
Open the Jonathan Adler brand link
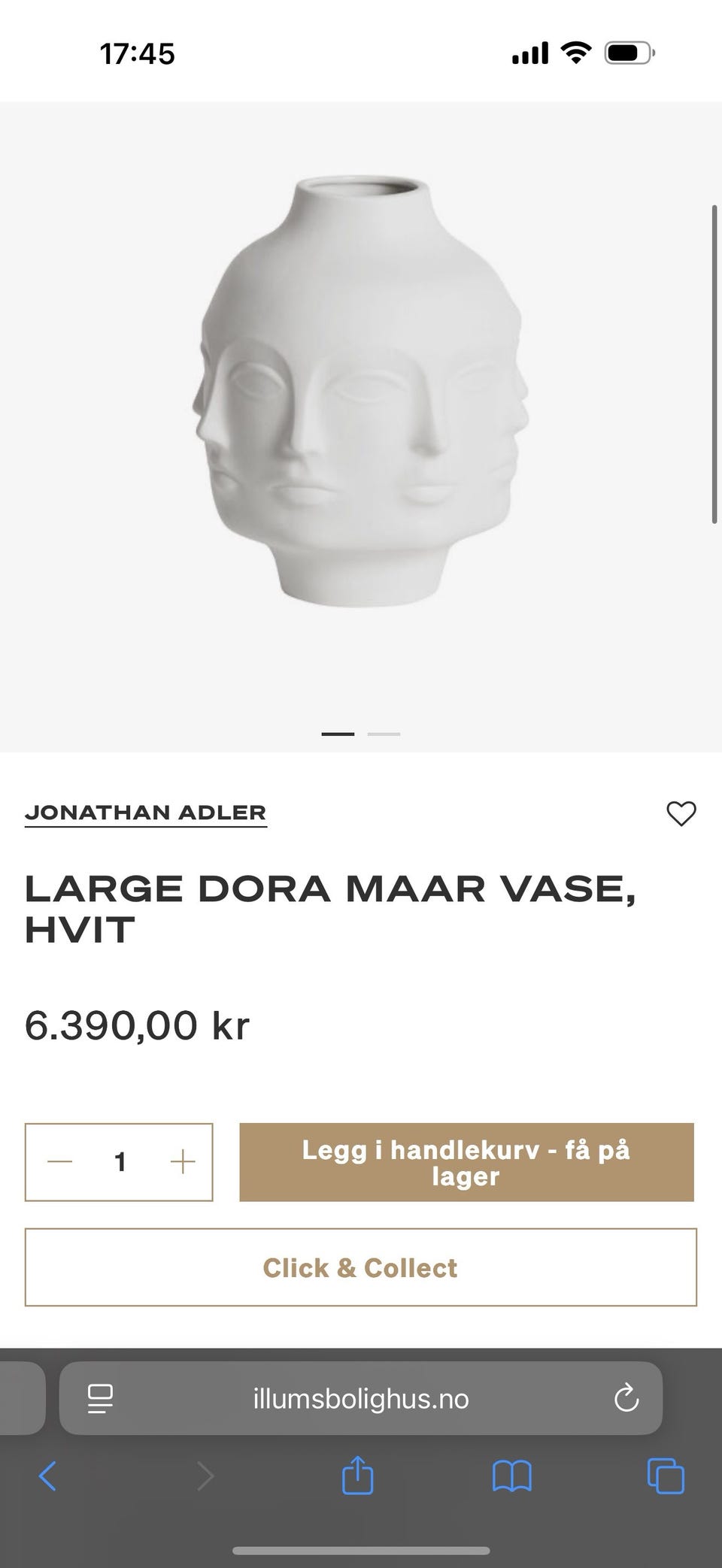click(146, 813)
